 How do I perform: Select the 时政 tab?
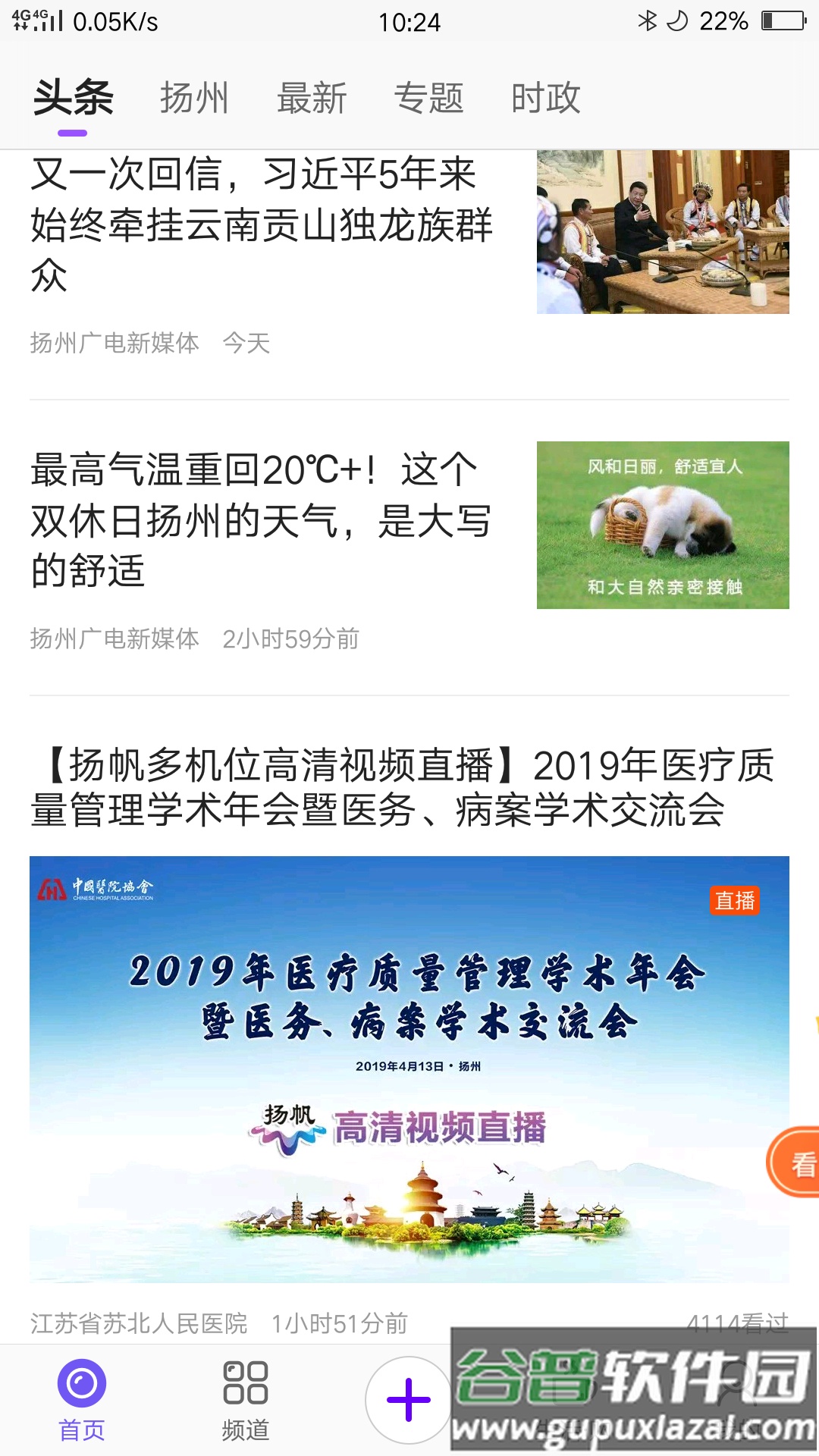[x=546, y=99]
